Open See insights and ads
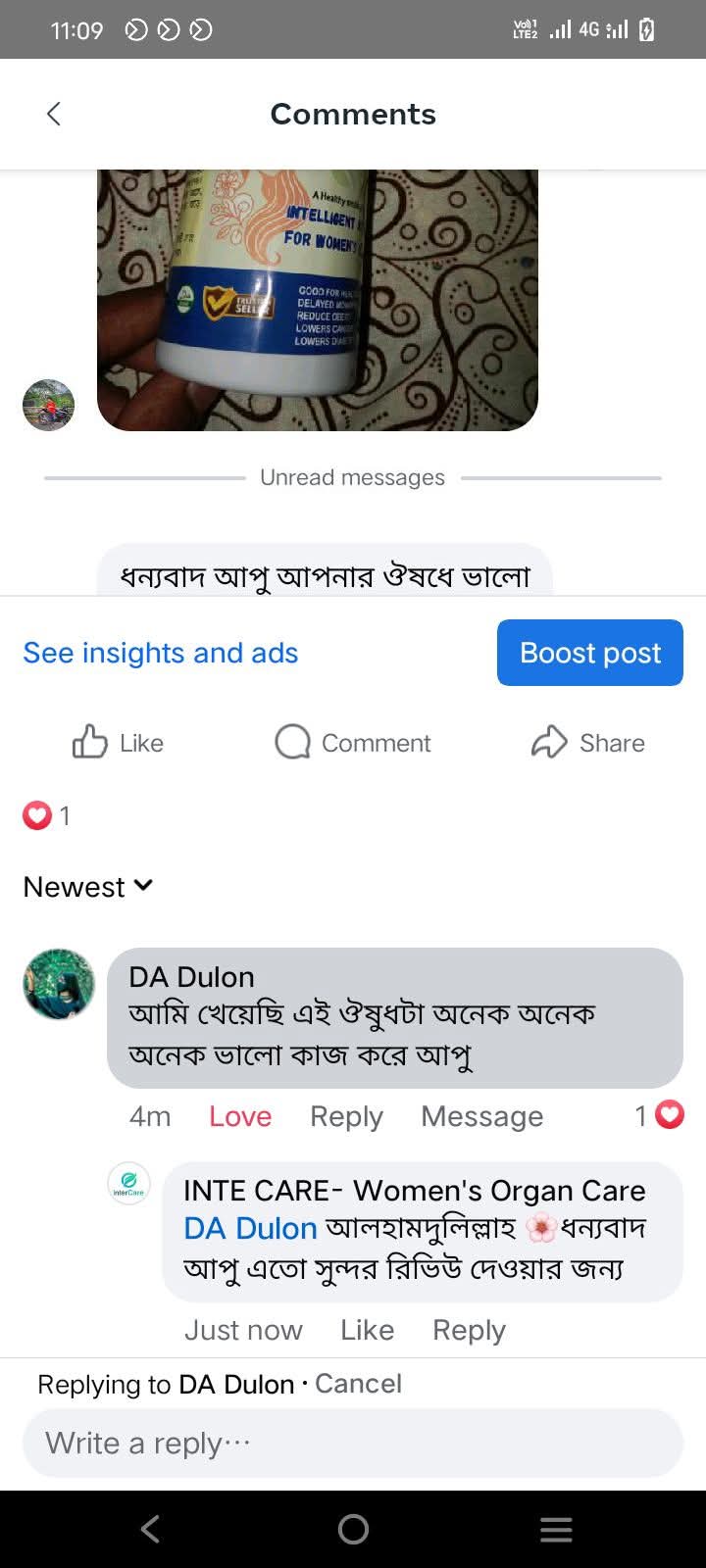The width and height of the screenshot is (706, 1568). coord(160,653)
